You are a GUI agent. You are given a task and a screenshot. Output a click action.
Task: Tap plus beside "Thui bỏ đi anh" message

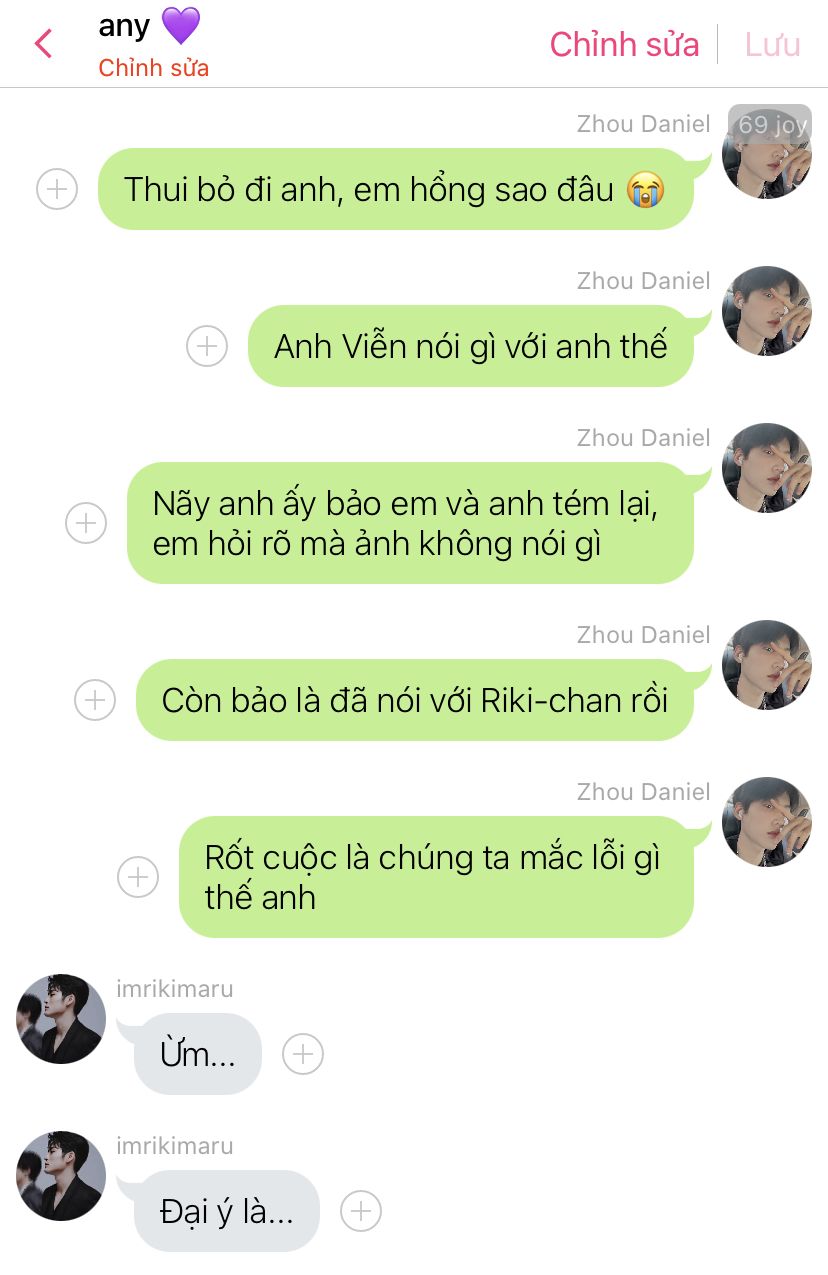point(57,188)
